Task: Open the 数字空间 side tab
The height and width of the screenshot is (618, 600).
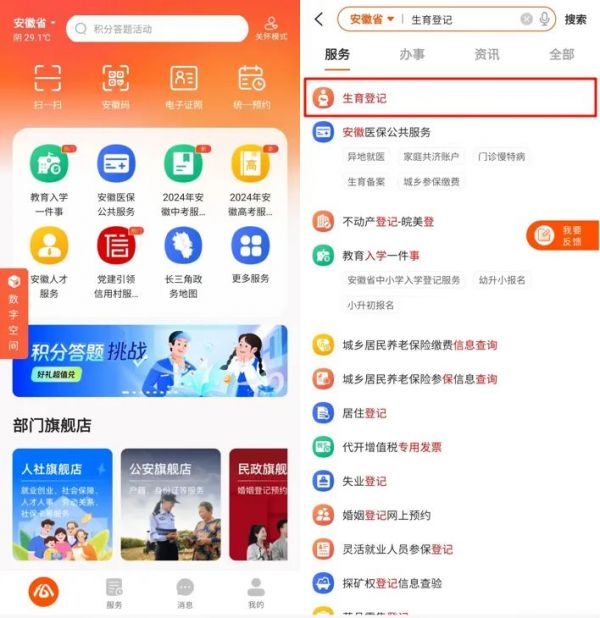Action: (13, 315)
